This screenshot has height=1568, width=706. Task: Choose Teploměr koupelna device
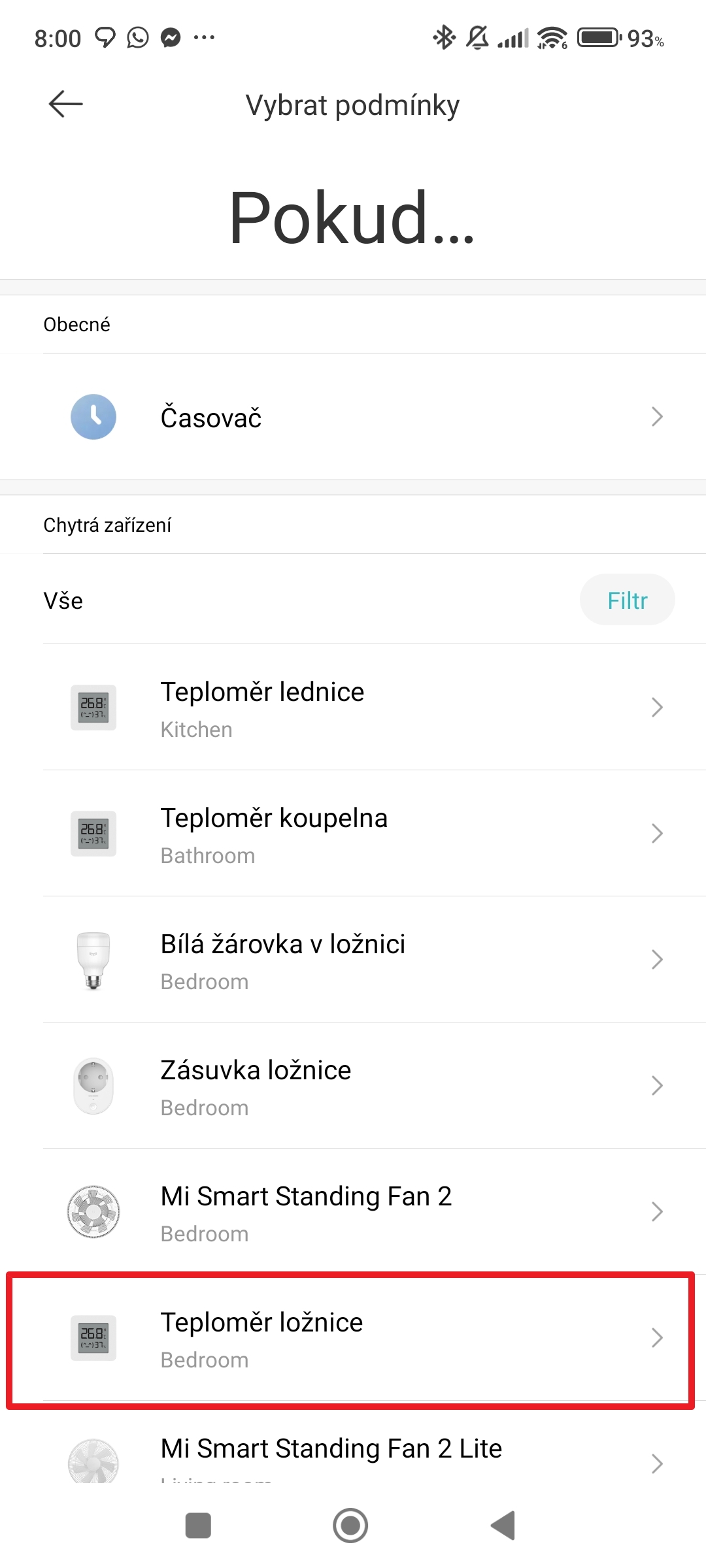pyautogui.click(x=353, y=834)
